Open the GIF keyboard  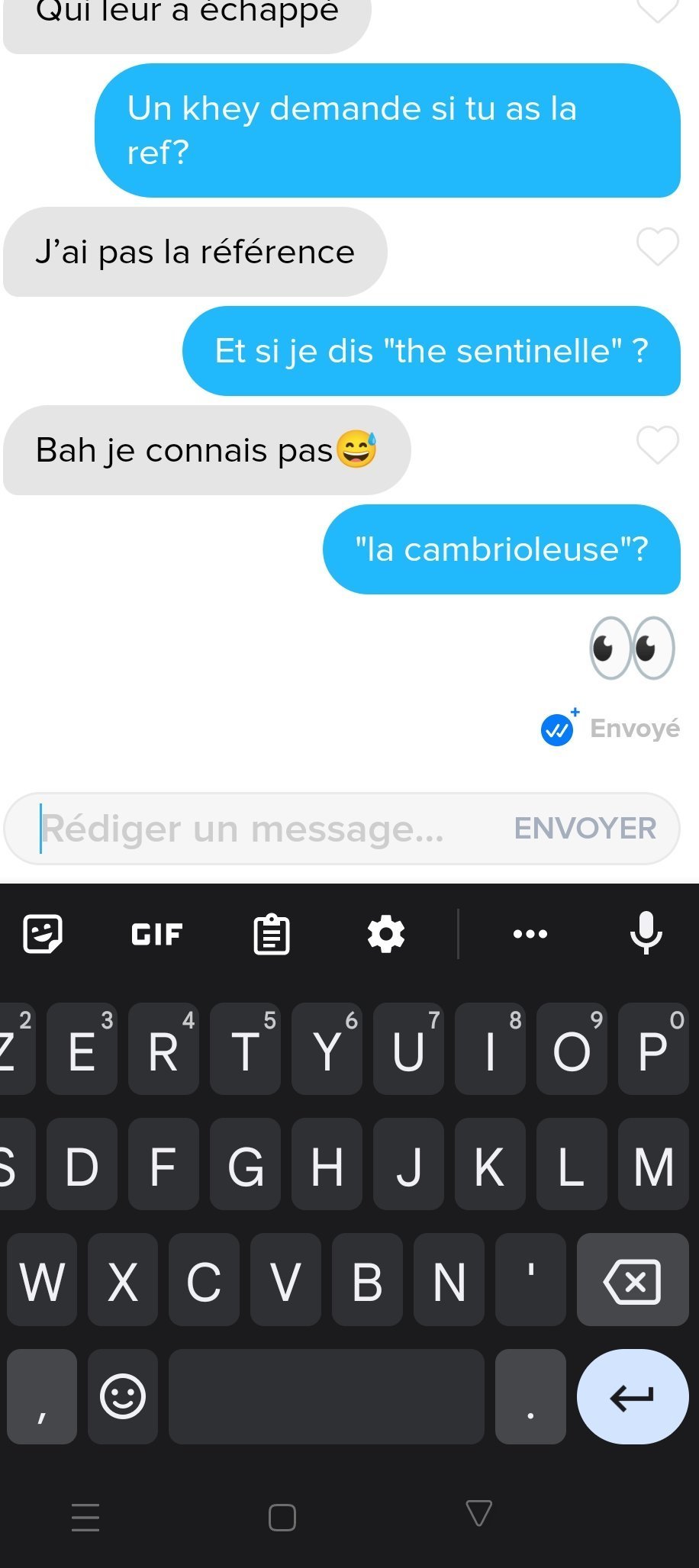(156, 933)
